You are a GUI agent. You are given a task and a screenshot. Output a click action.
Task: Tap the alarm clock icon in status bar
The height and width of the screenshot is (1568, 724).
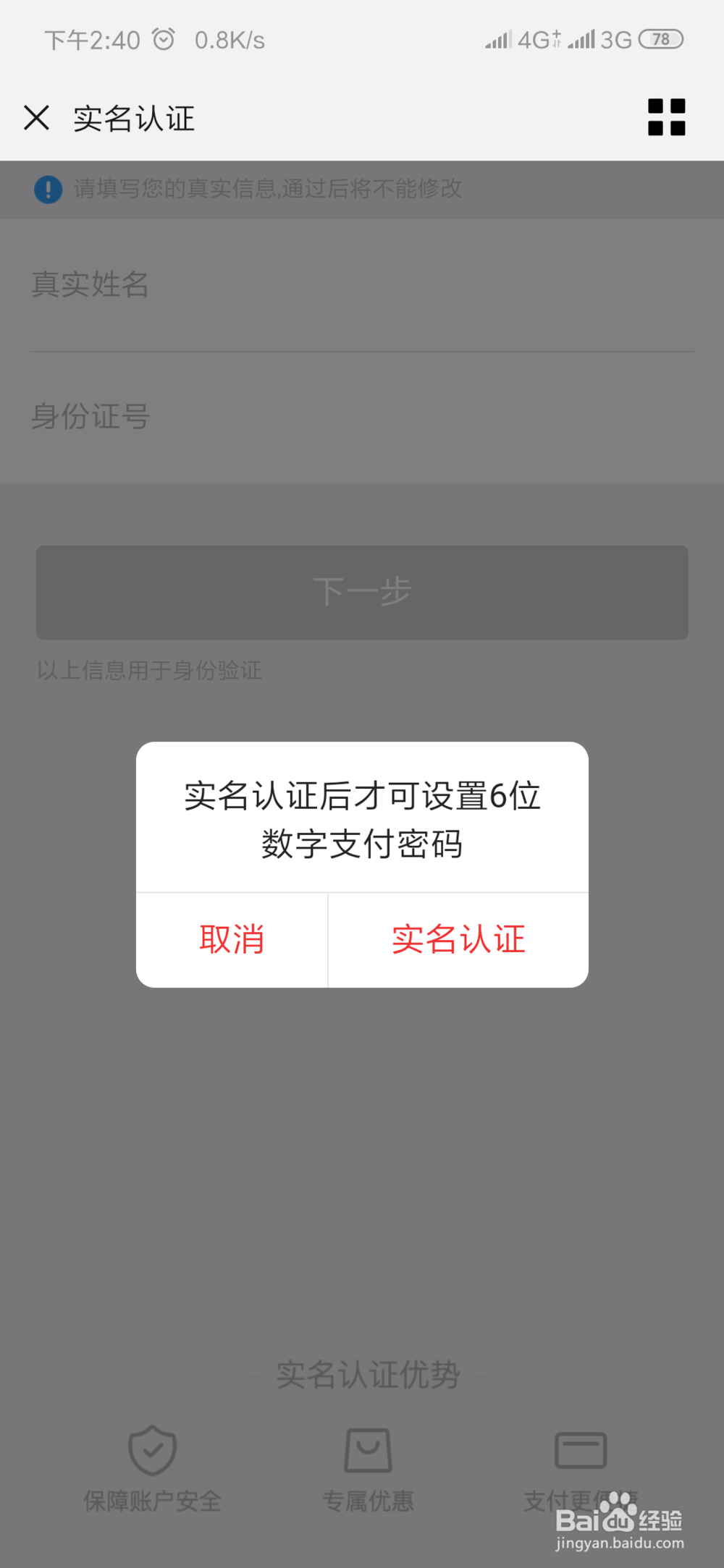tap(164, 39)
